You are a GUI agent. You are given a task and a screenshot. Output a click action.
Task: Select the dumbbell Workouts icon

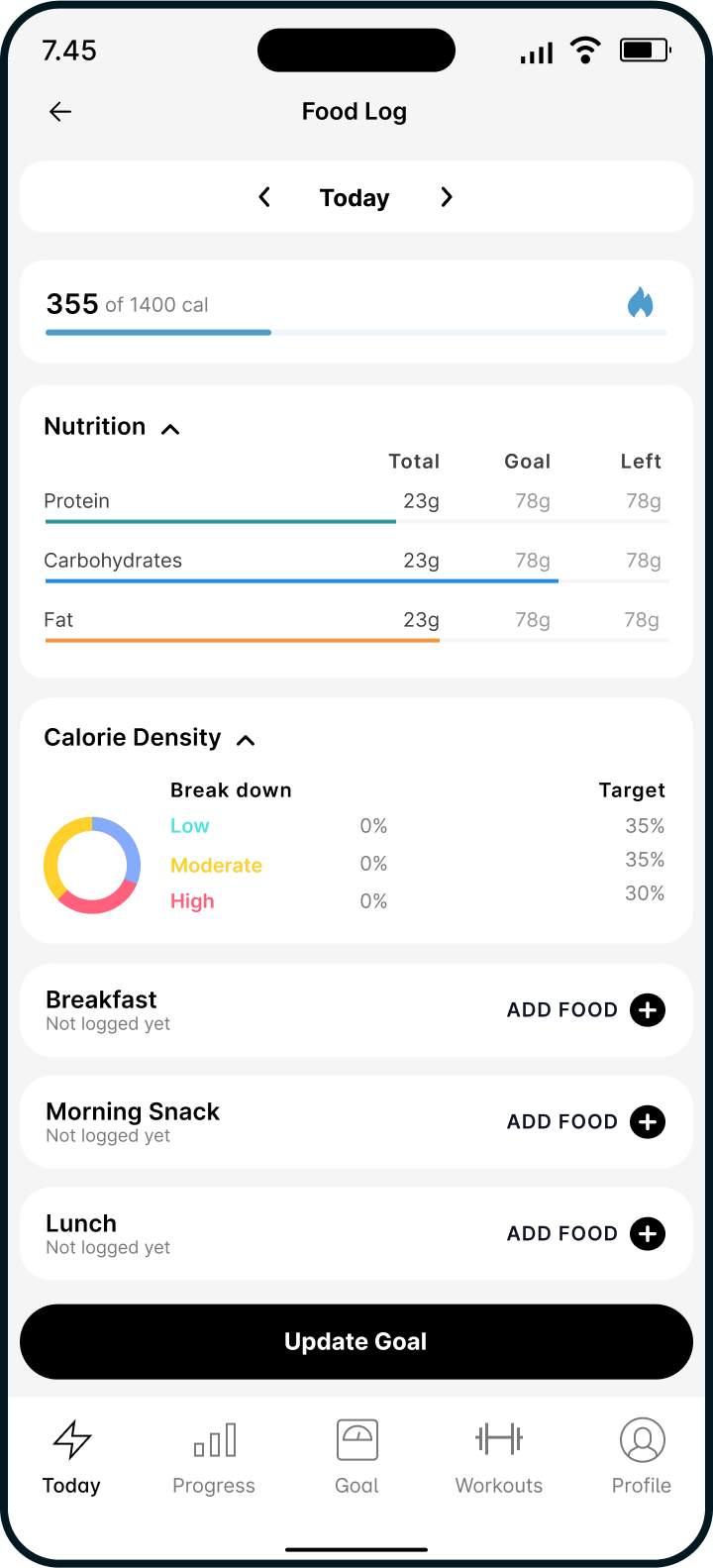click(498, 1439)
